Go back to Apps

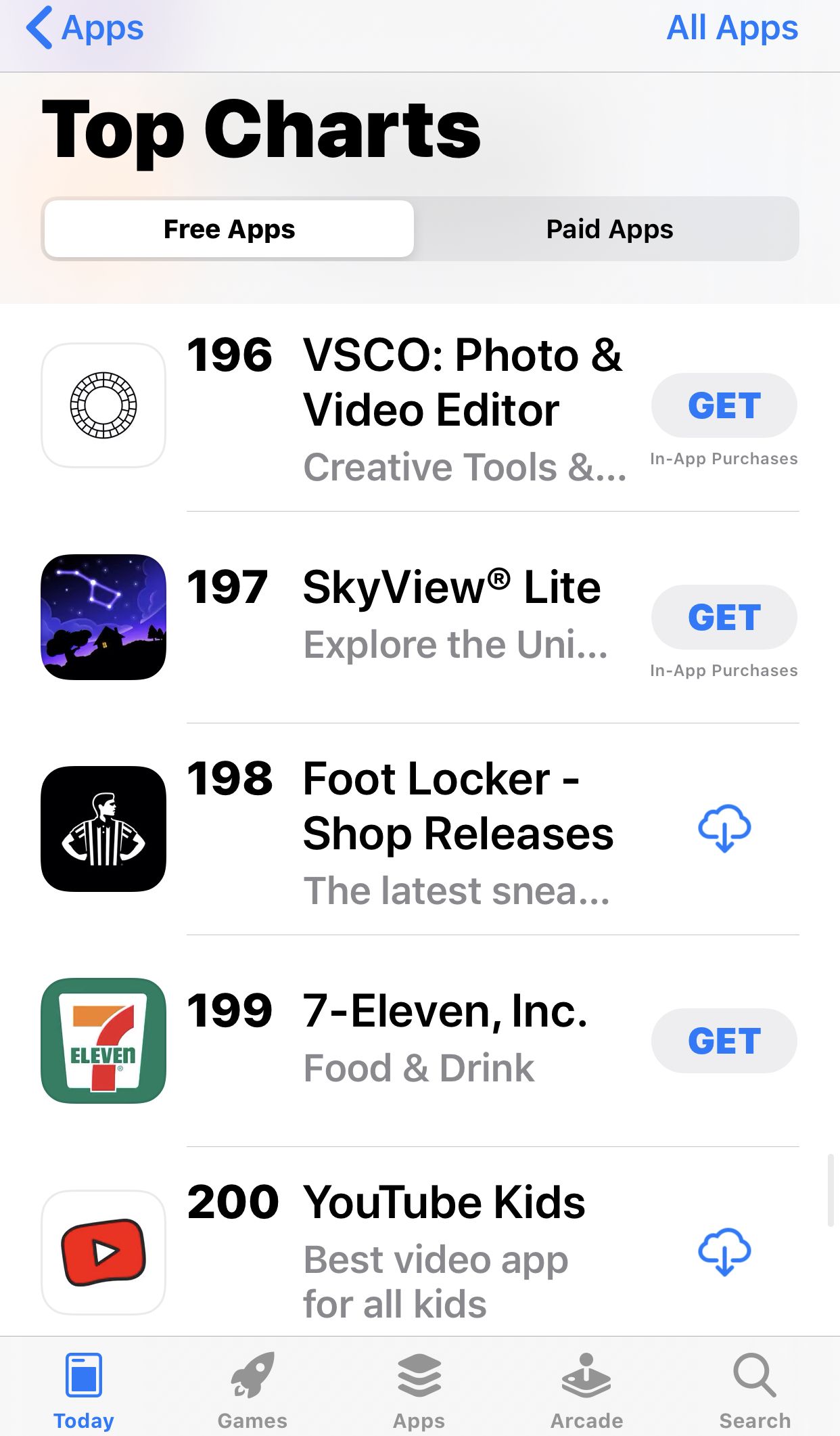click(x=85, y=28)
